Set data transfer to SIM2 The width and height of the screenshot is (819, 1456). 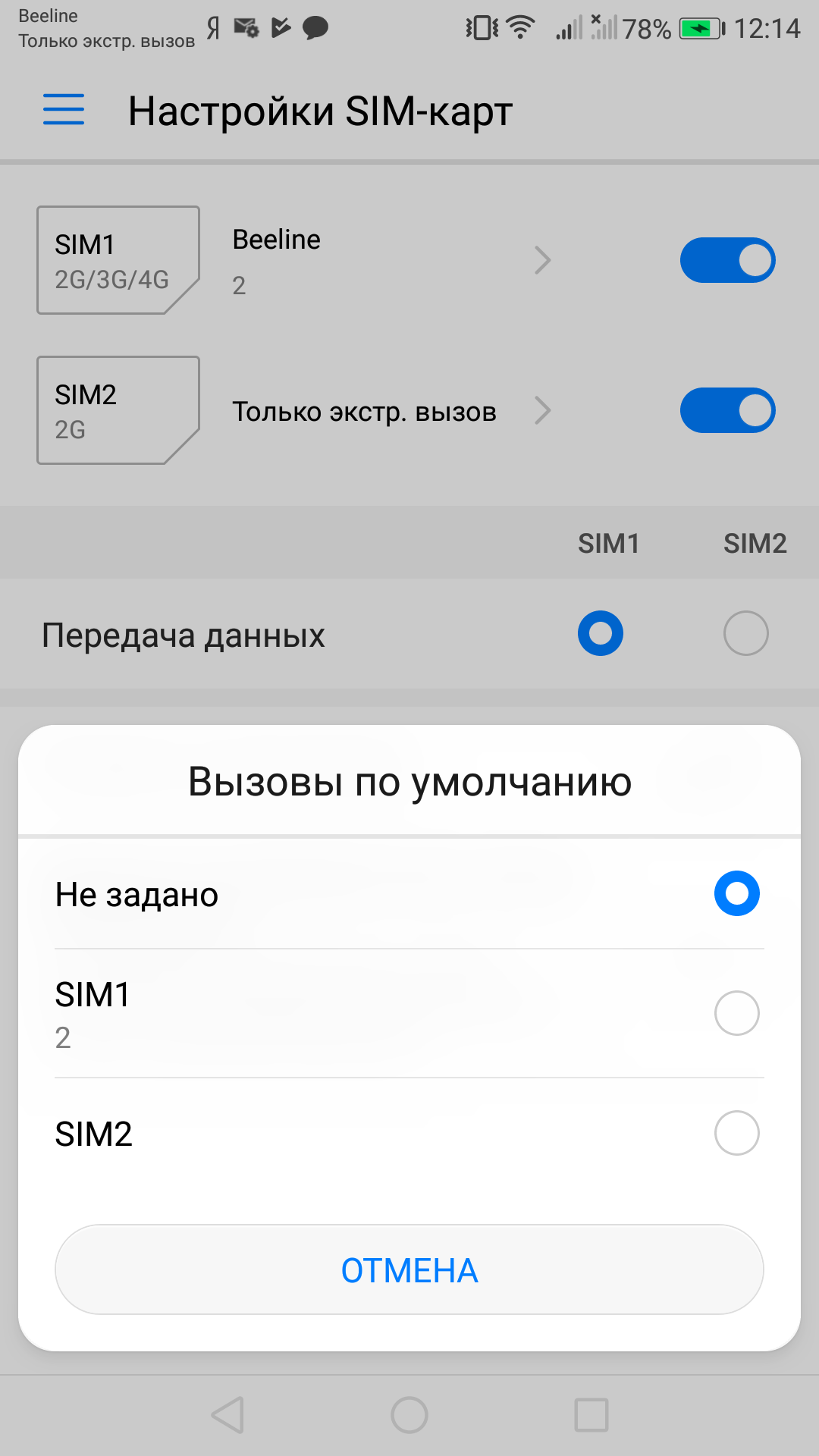point(745,633)
